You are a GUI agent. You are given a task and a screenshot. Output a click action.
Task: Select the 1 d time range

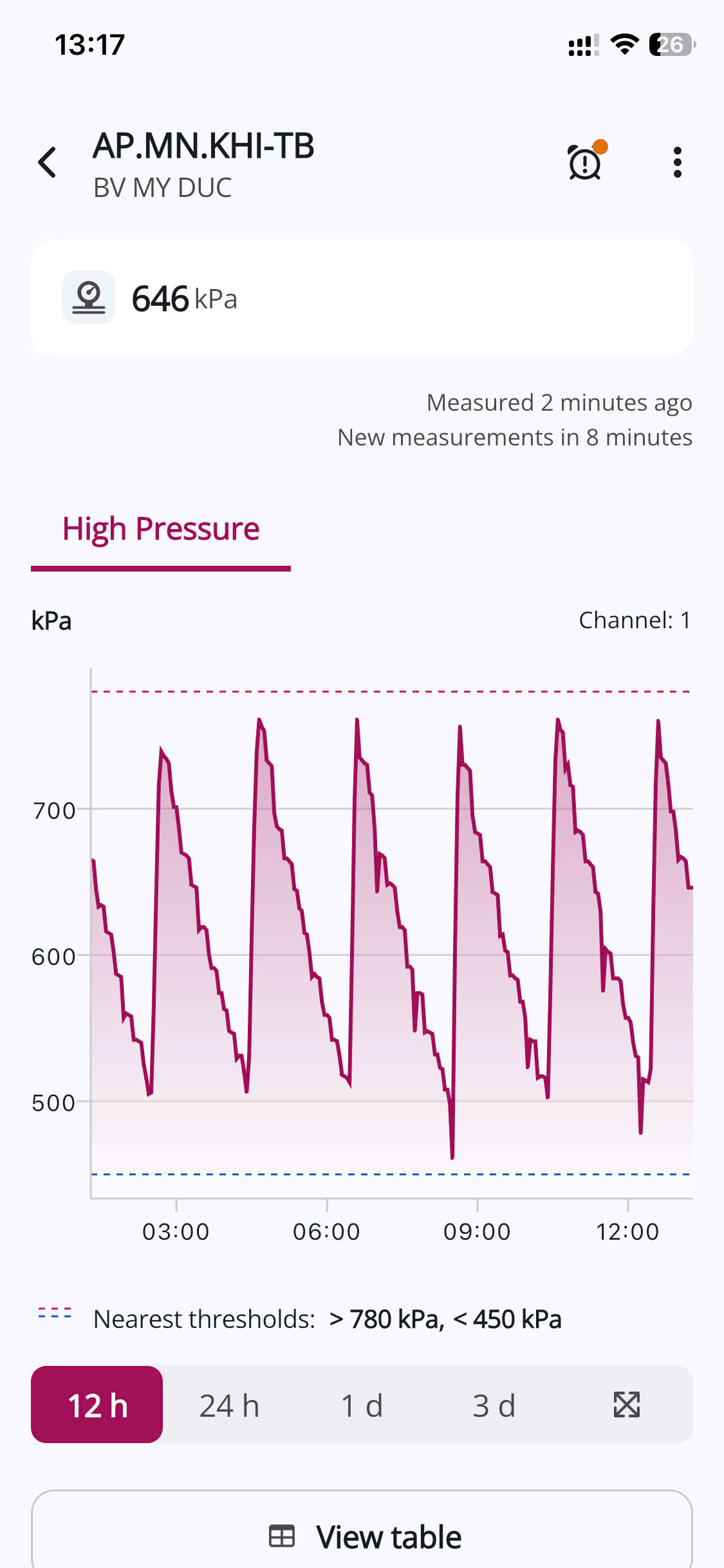point(362,1405)
